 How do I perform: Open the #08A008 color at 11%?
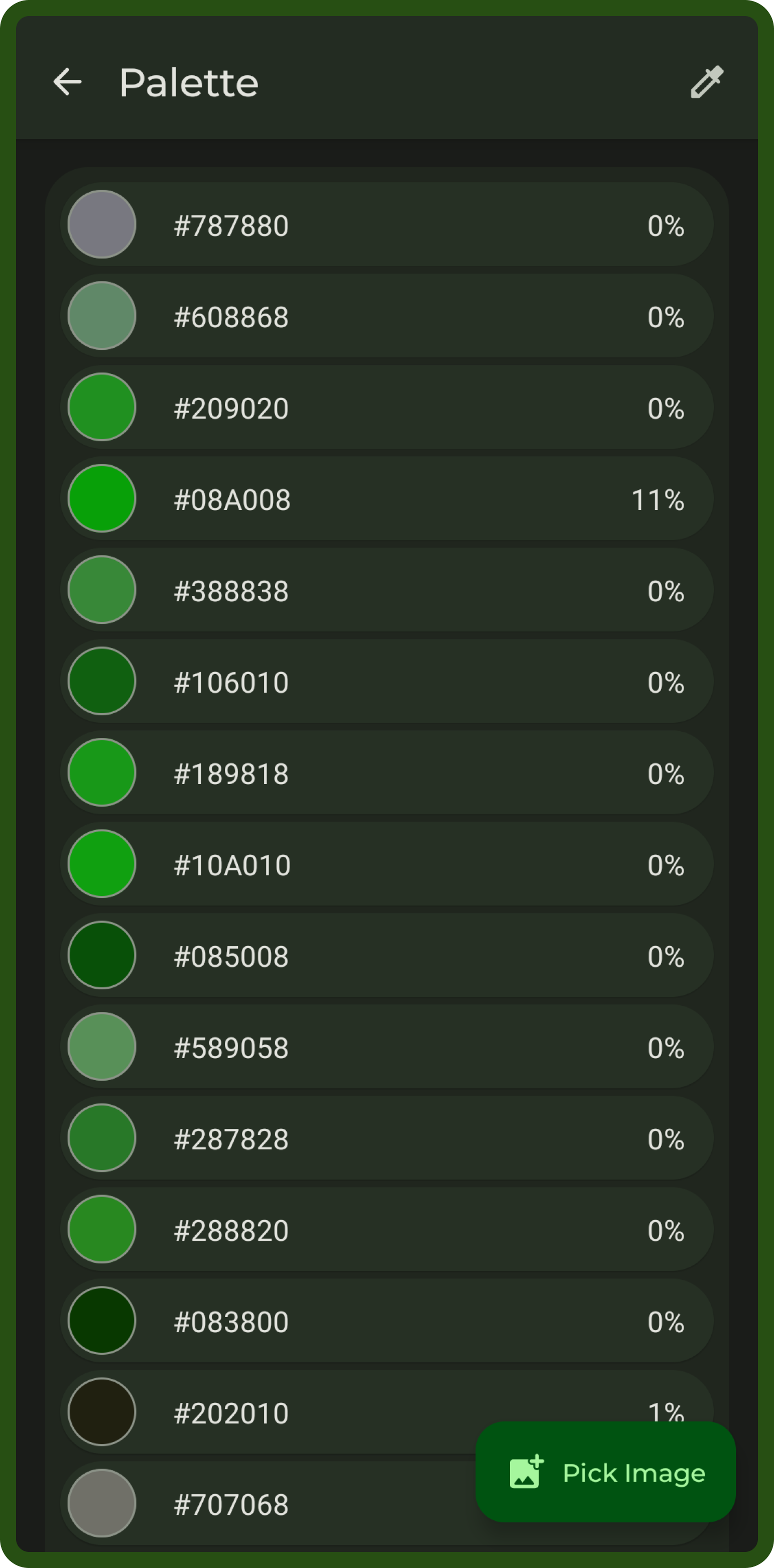[x=387, y=498]
